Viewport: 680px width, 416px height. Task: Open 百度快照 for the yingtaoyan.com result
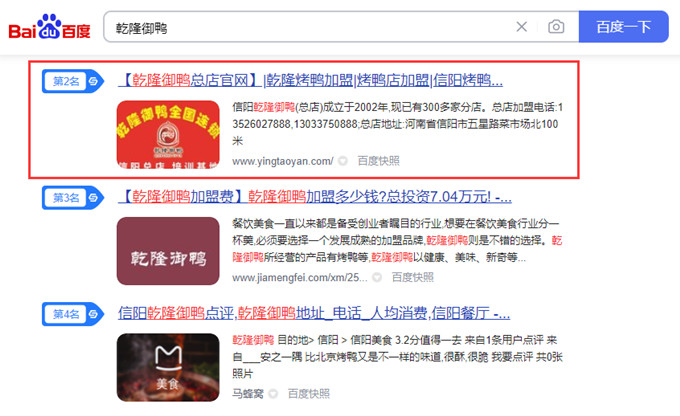[378, 160]
